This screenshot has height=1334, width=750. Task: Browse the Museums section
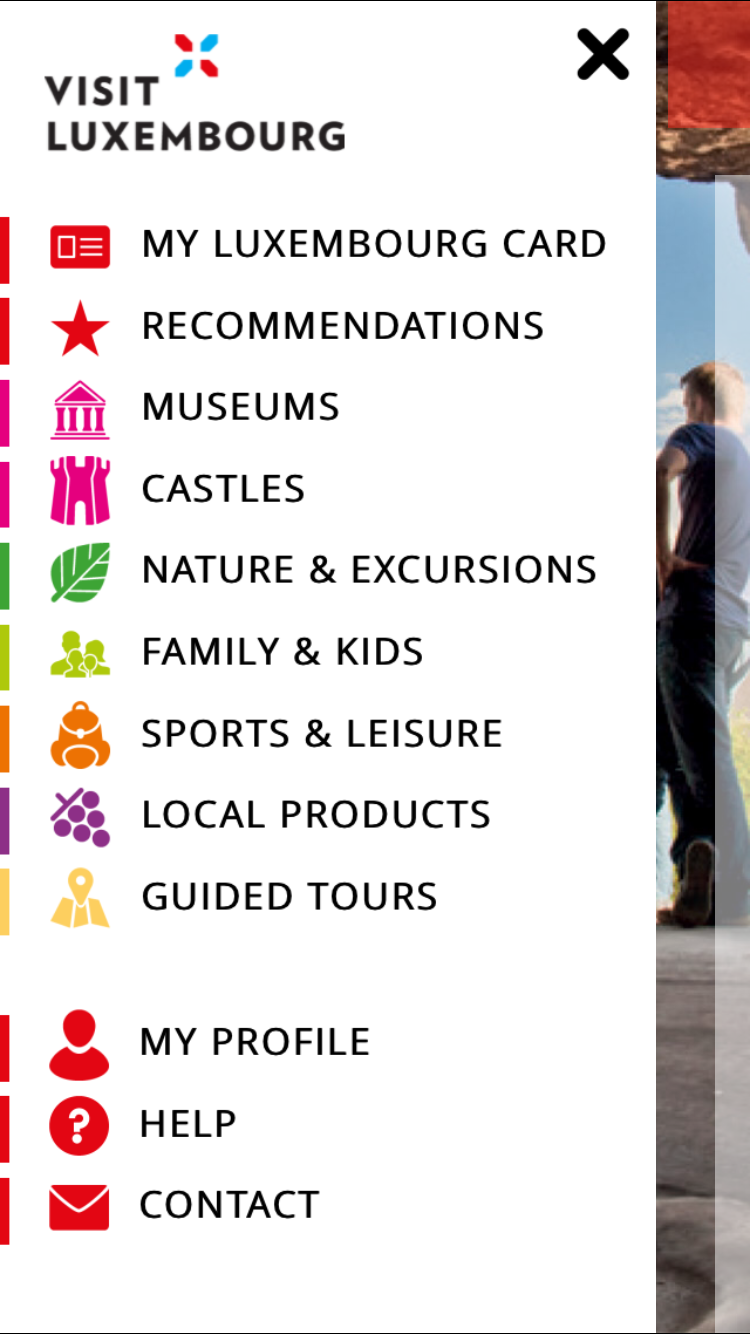240,407
